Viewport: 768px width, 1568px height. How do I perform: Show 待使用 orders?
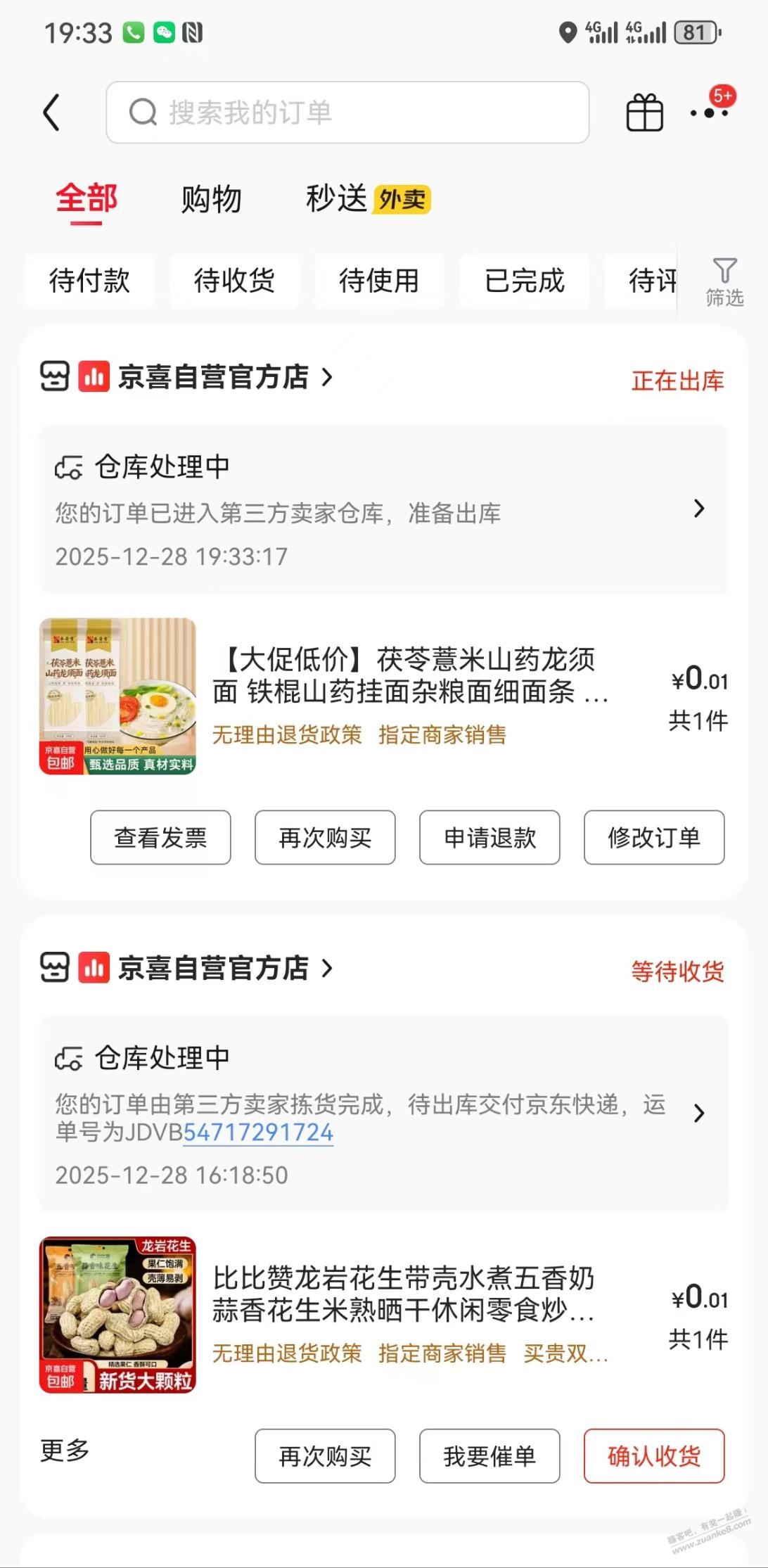tap(379, 281)
